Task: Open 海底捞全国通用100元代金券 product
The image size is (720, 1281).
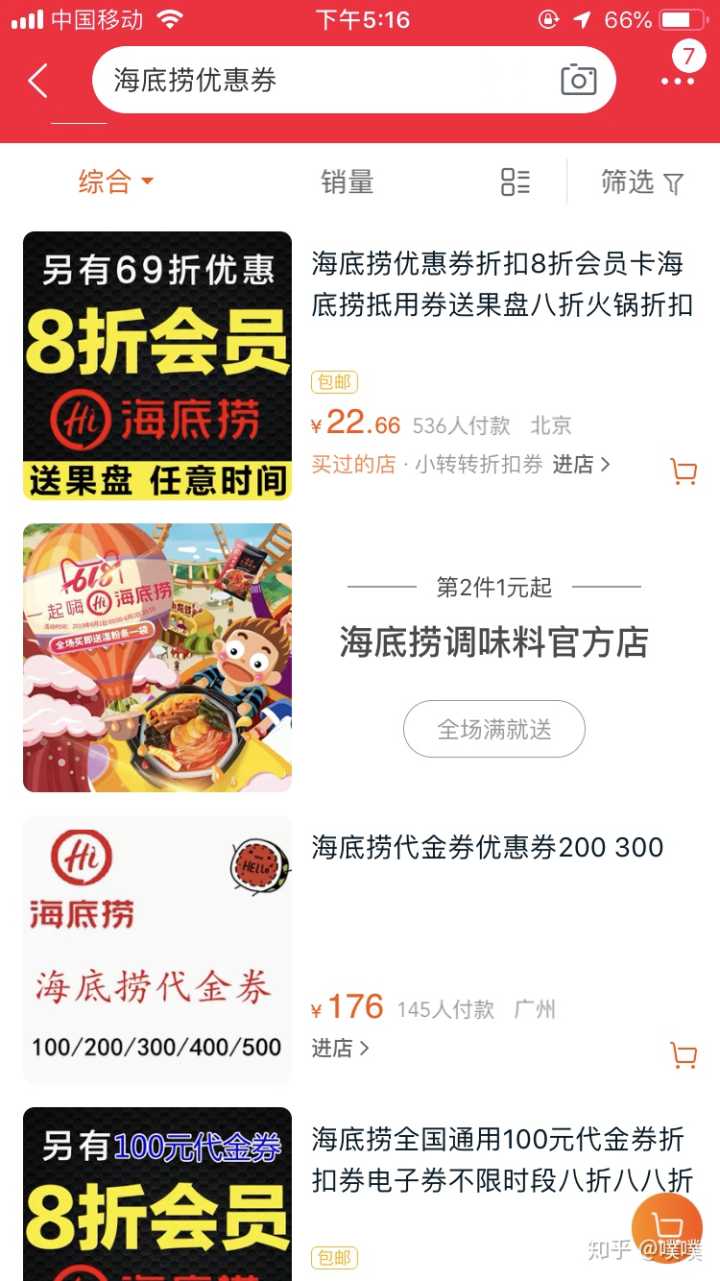Action: [x=500, y=1158]
